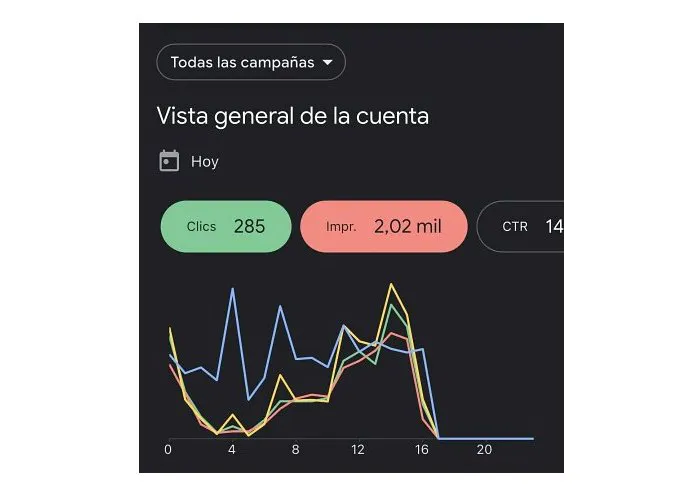Open the Todas las campañas dropdown
Screen dimensions: 693x487
click(250, 62)
